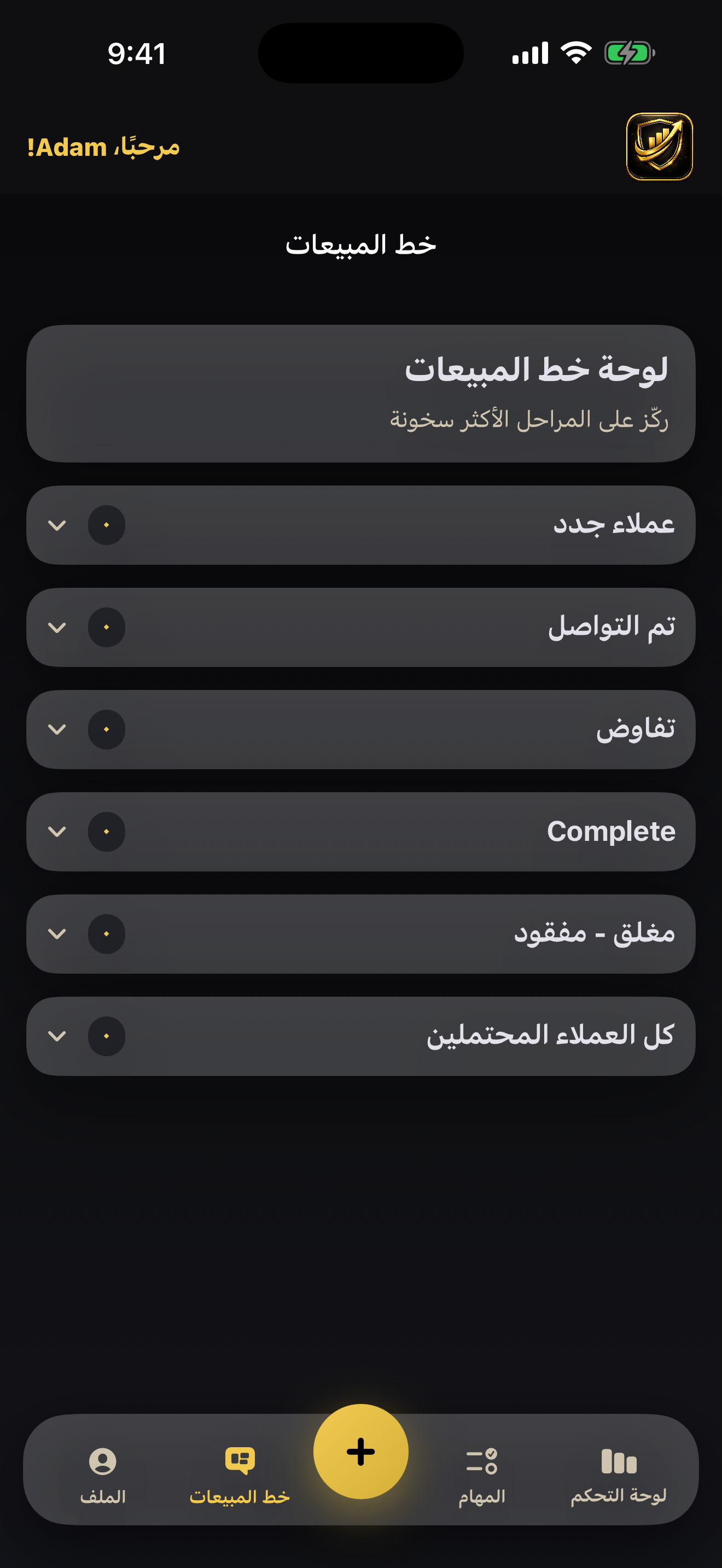Tap the count badge on تفاوض stage
Screen dimensions: 722x1568
pyautogui.click(x=107, y=730)
